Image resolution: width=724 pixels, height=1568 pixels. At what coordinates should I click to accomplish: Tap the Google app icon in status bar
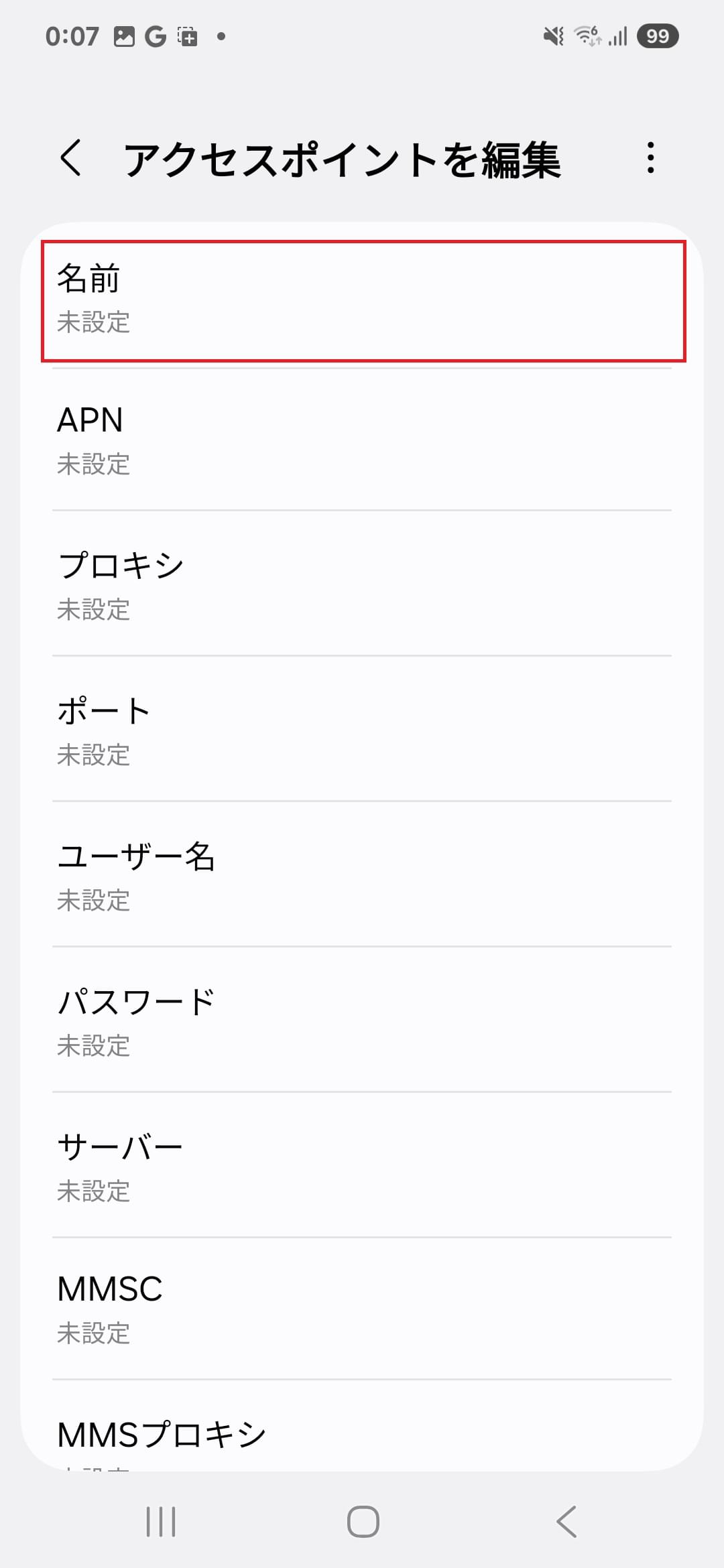pos(156,37)
